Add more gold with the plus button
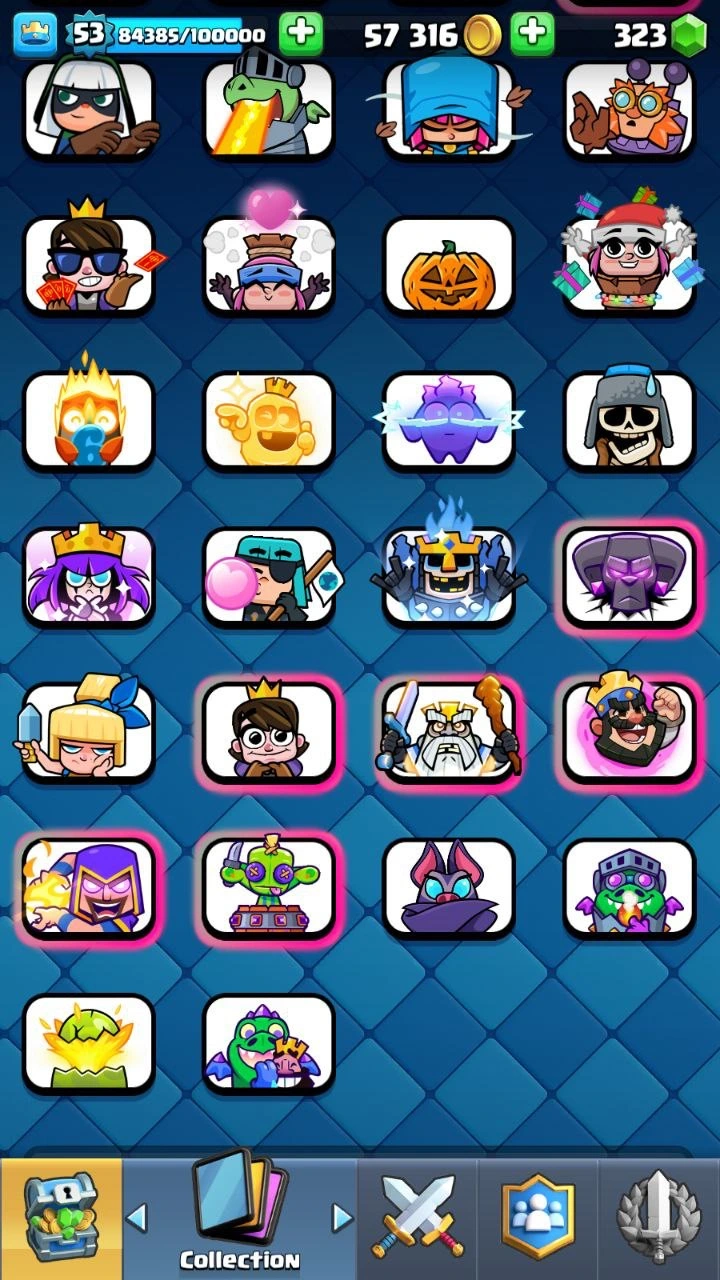This screenshot has width=720, height=1280. click(532, 35)
